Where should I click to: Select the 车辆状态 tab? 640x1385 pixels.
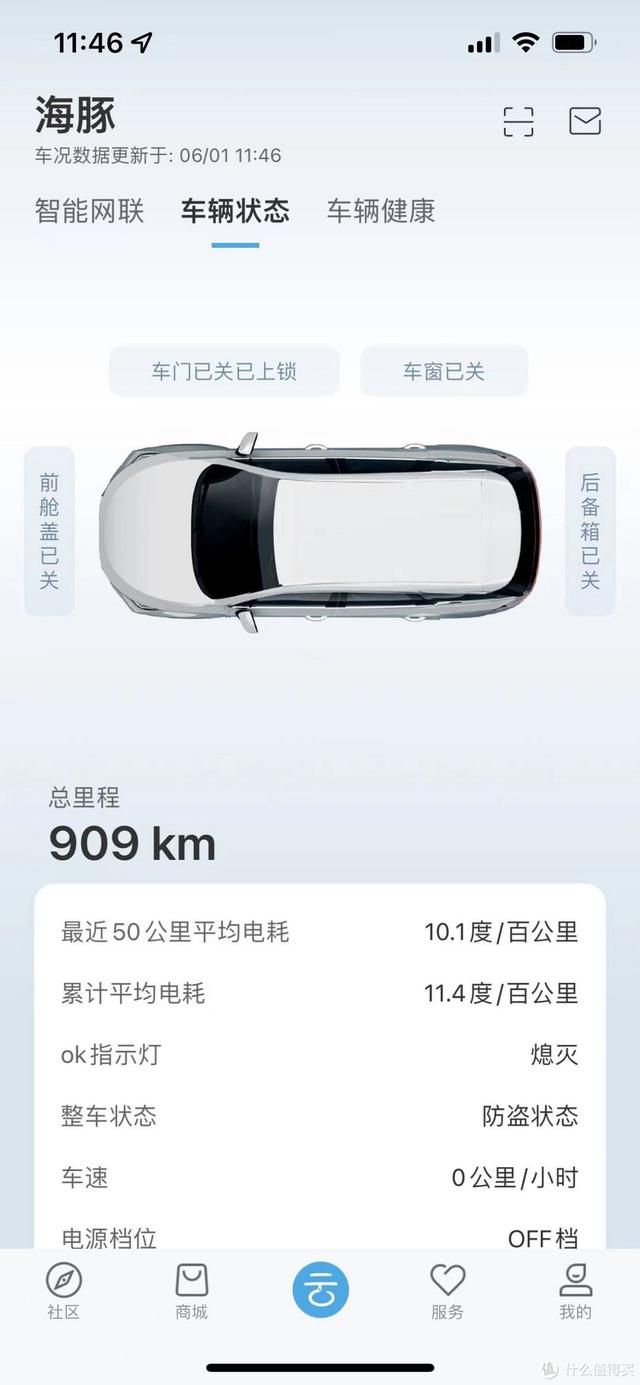point(235,211)
